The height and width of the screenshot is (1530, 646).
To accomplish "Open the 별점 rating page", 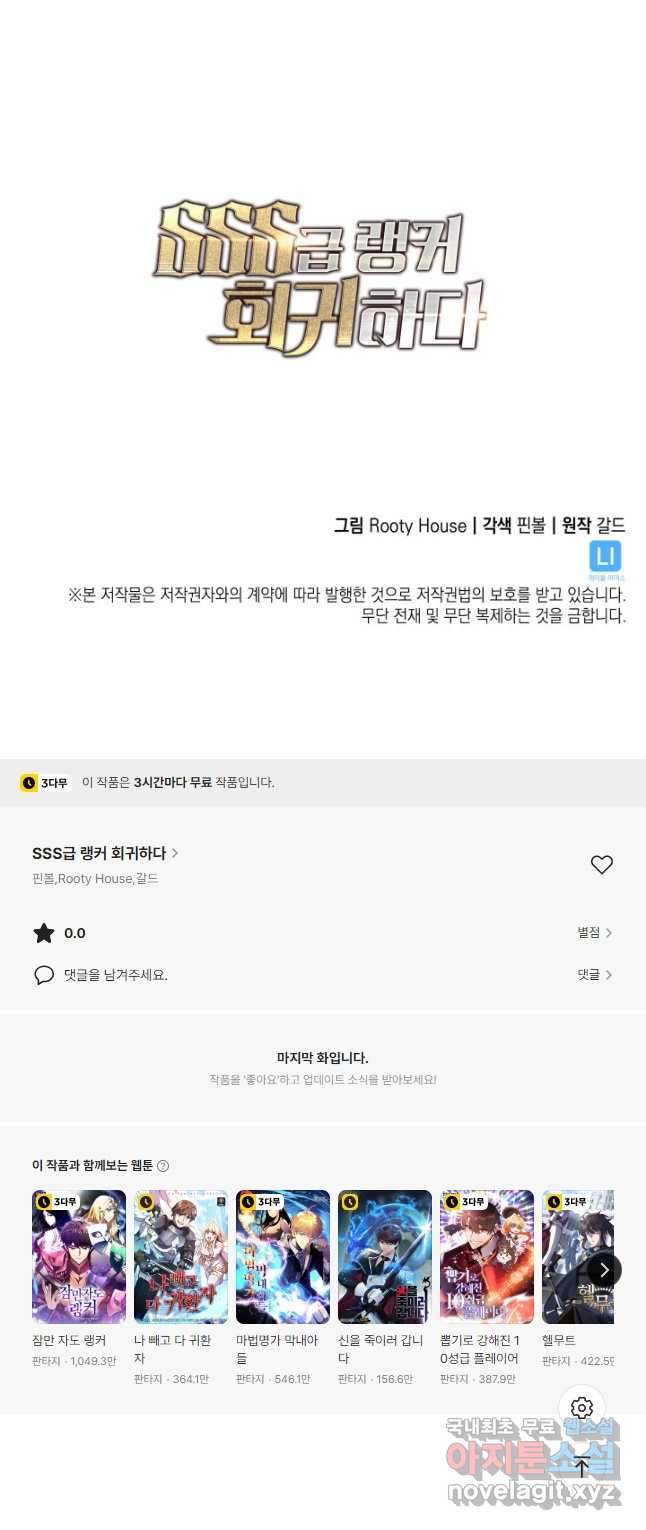I will point(594,933).
